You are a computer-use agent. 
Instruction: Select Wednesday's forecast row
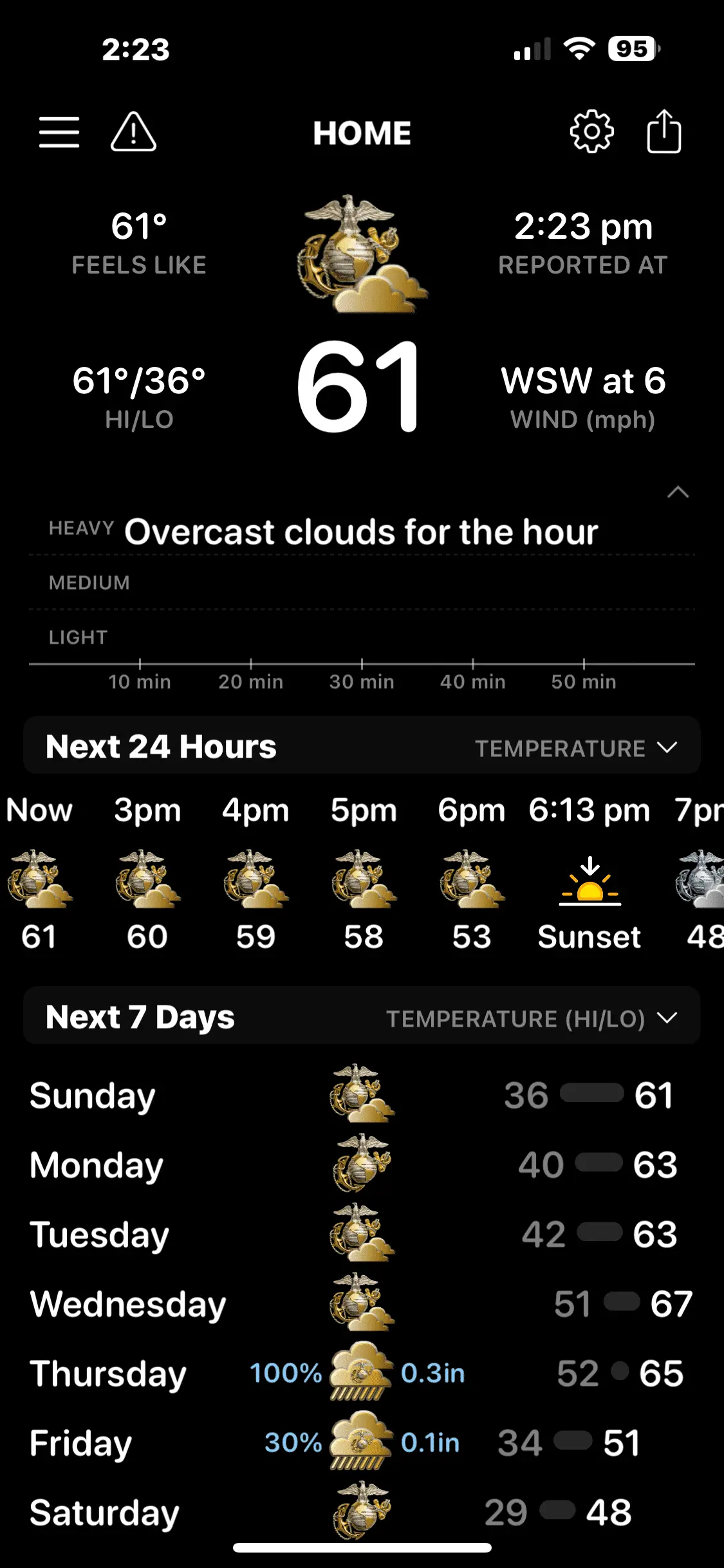[x=362, y=1303]
